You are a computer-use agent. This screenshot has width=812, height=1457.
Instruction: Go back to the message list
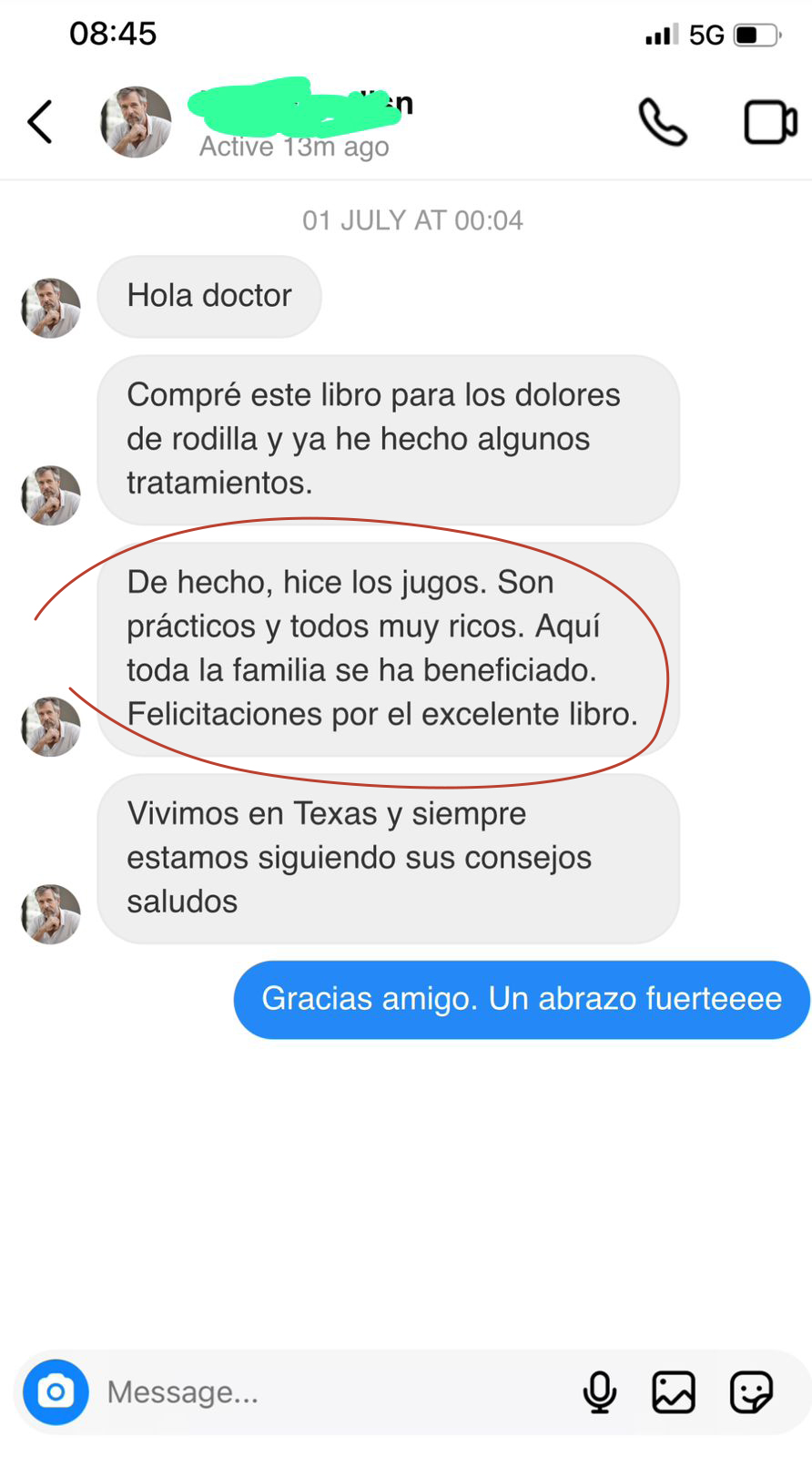click(x=40, y=122)
